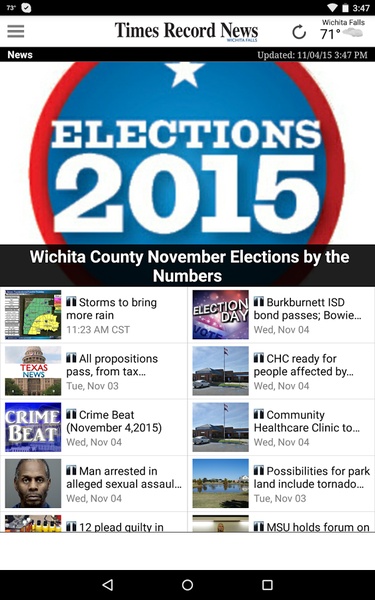The image size is (375, 600).
Task: Open the 'Community Healthcare Clinic to' article
Action: (x=281, y=427)
